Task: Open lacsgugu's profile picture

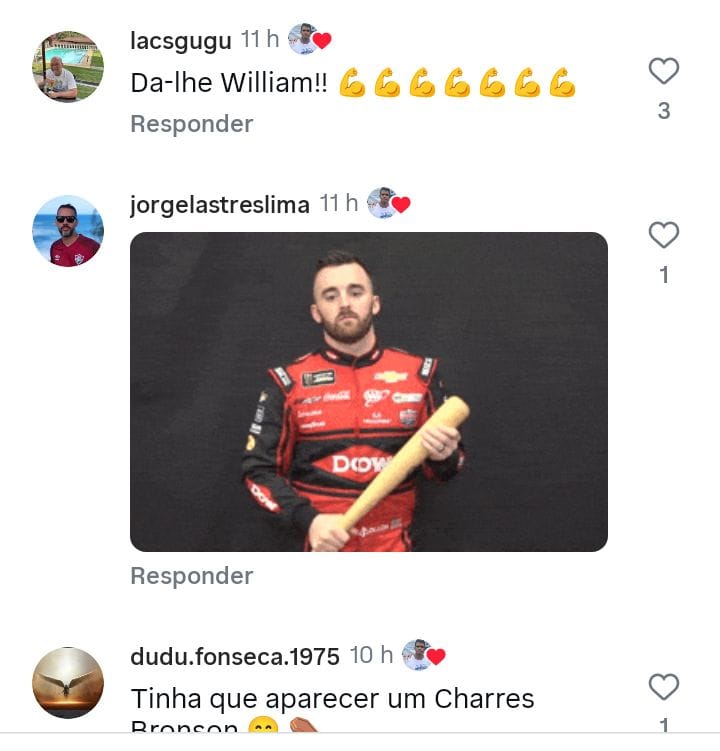Action: [x=68, y=66]
